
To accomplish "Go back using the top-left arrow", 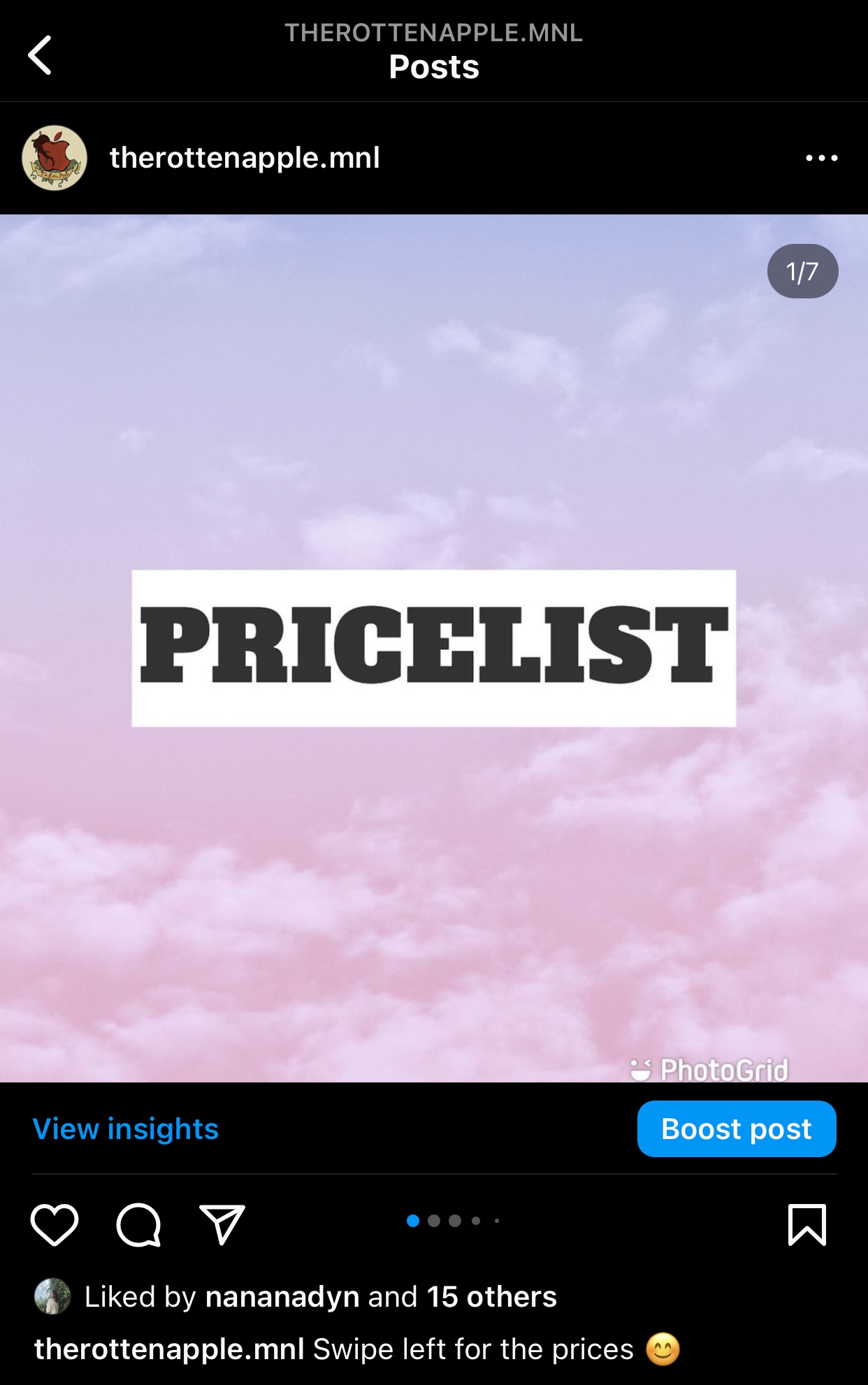I will click(41, 55).
